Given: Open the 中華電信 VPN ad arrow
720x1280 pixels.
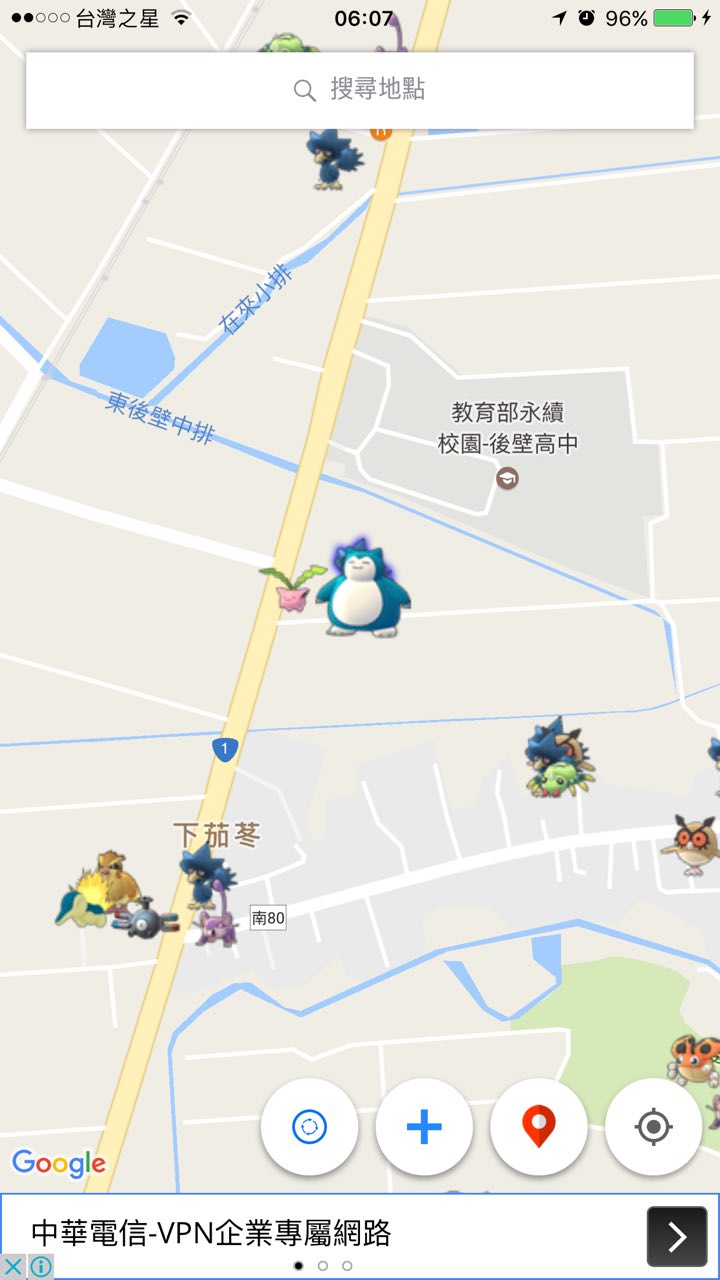Looking at the screenshot, I should (676, 1237).
